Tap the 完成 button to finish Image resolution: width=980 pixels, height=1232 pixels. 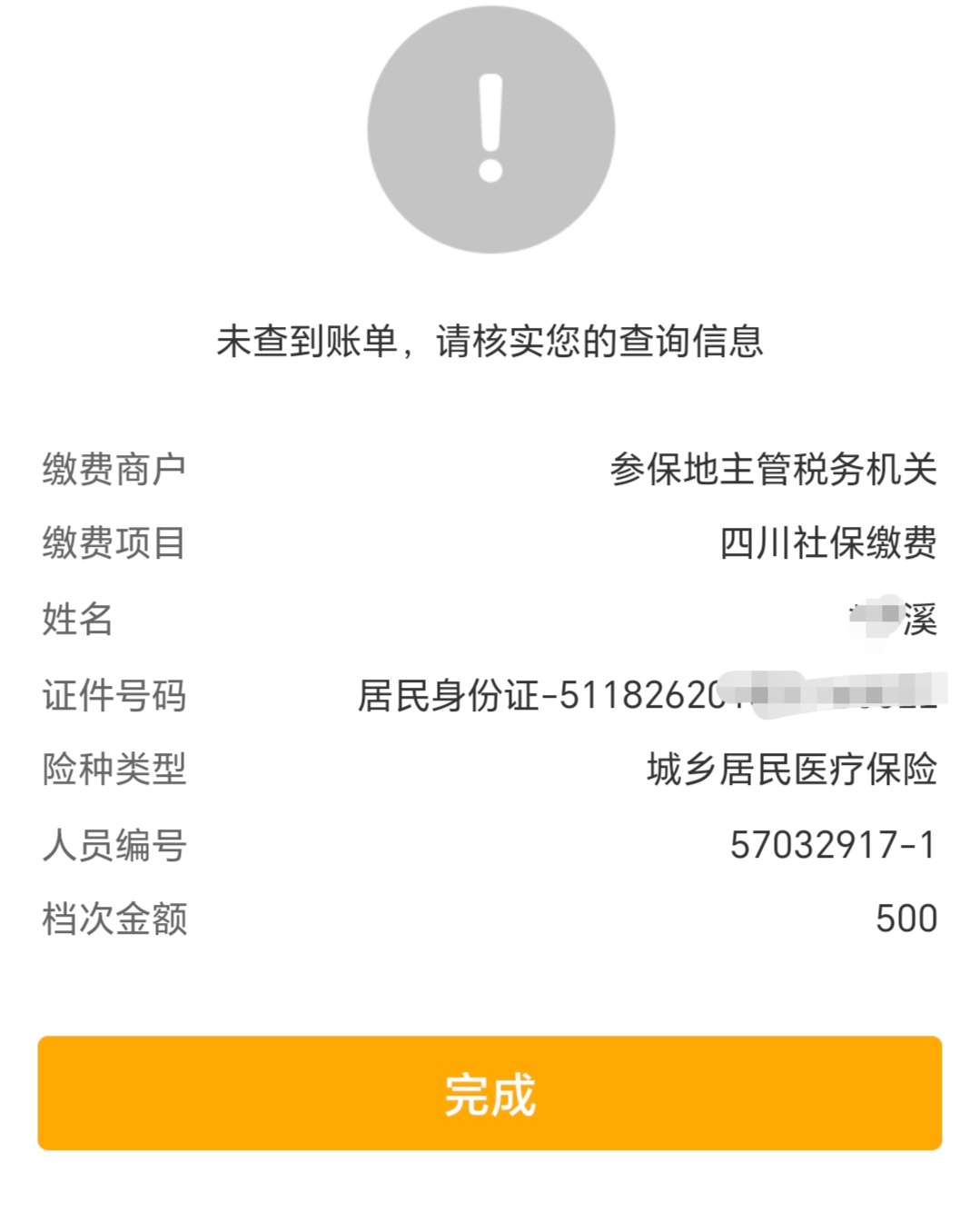(x=490, y=1098)
